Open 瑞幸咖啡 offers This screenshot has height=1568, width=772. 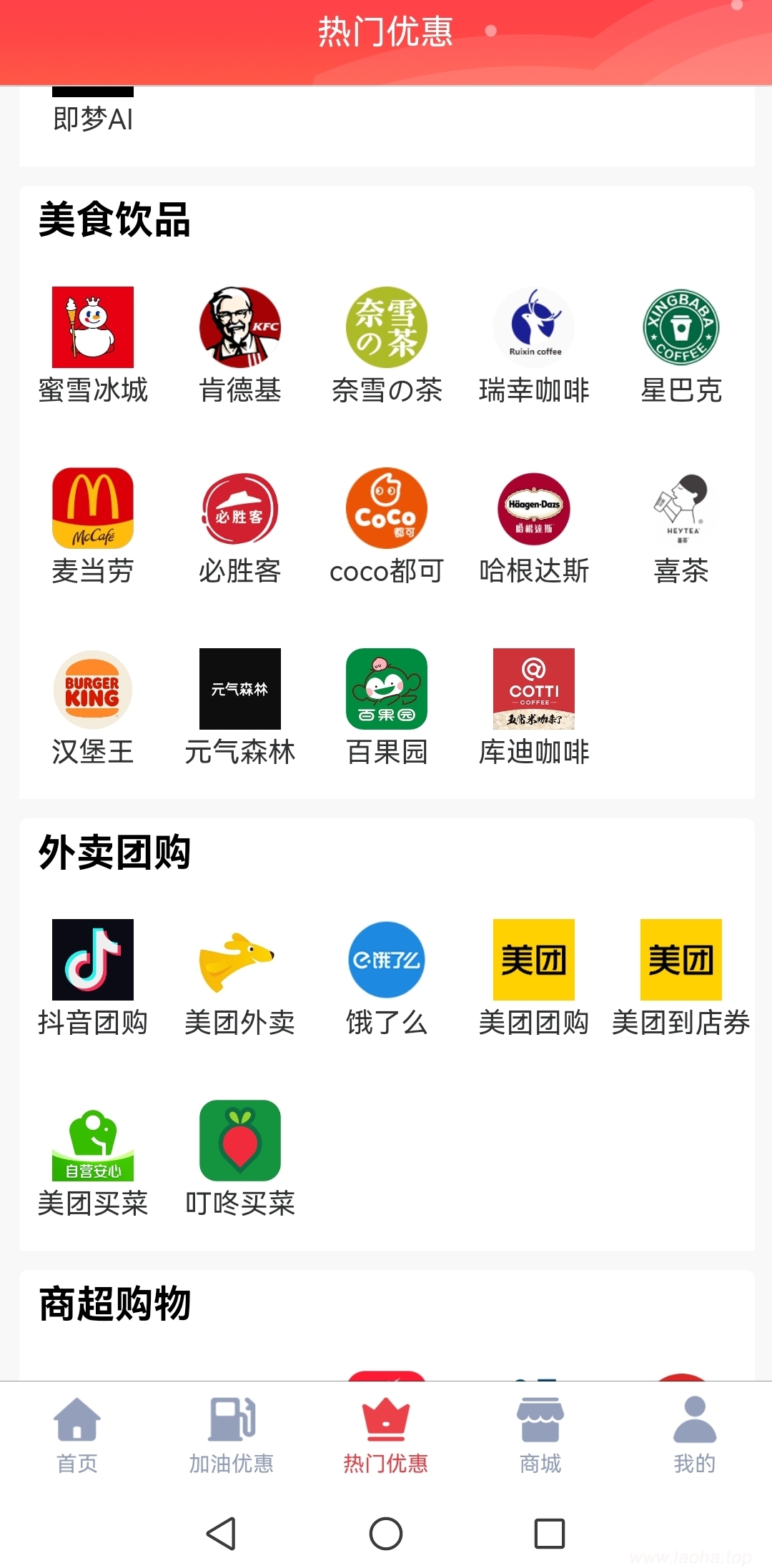pos(534,346)
